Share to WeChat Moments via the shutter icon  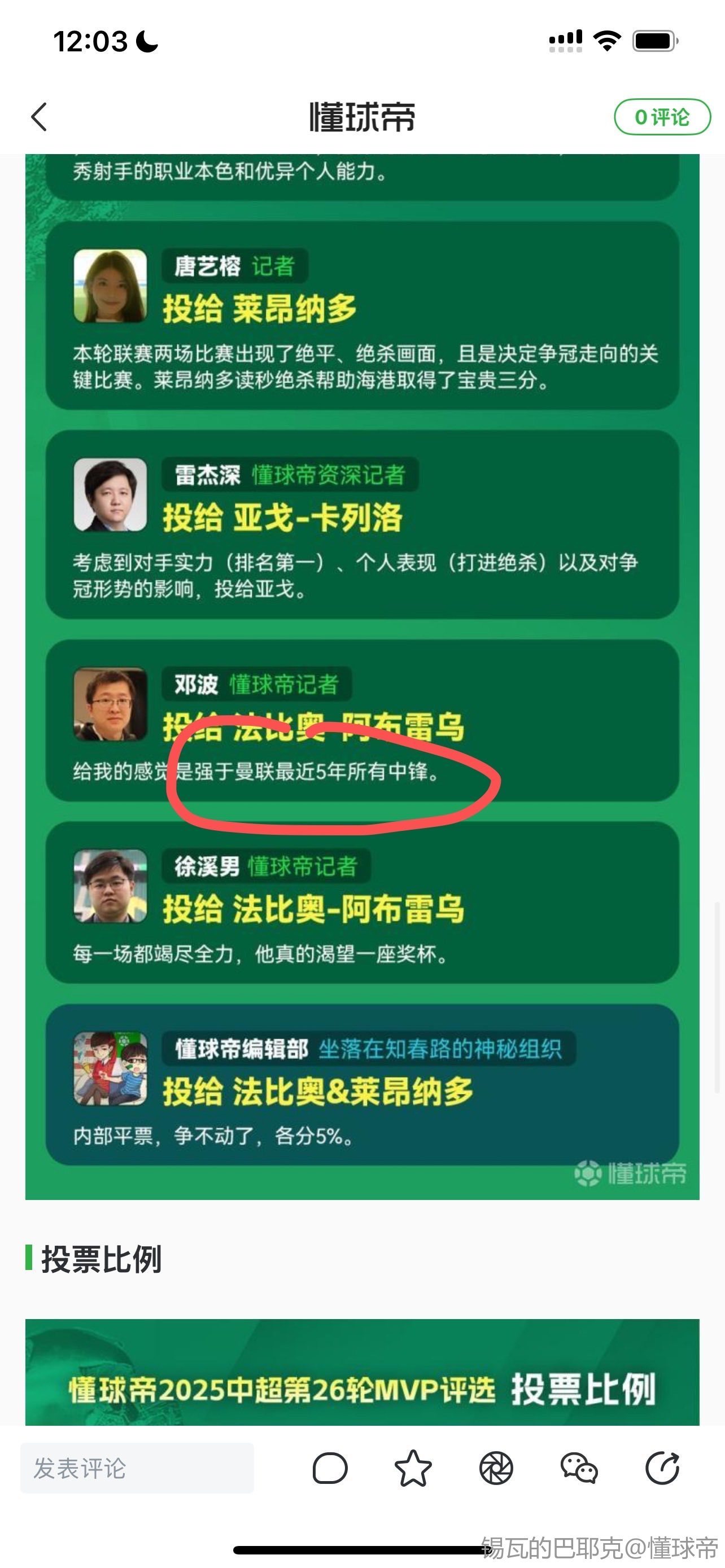[496, 1468]
